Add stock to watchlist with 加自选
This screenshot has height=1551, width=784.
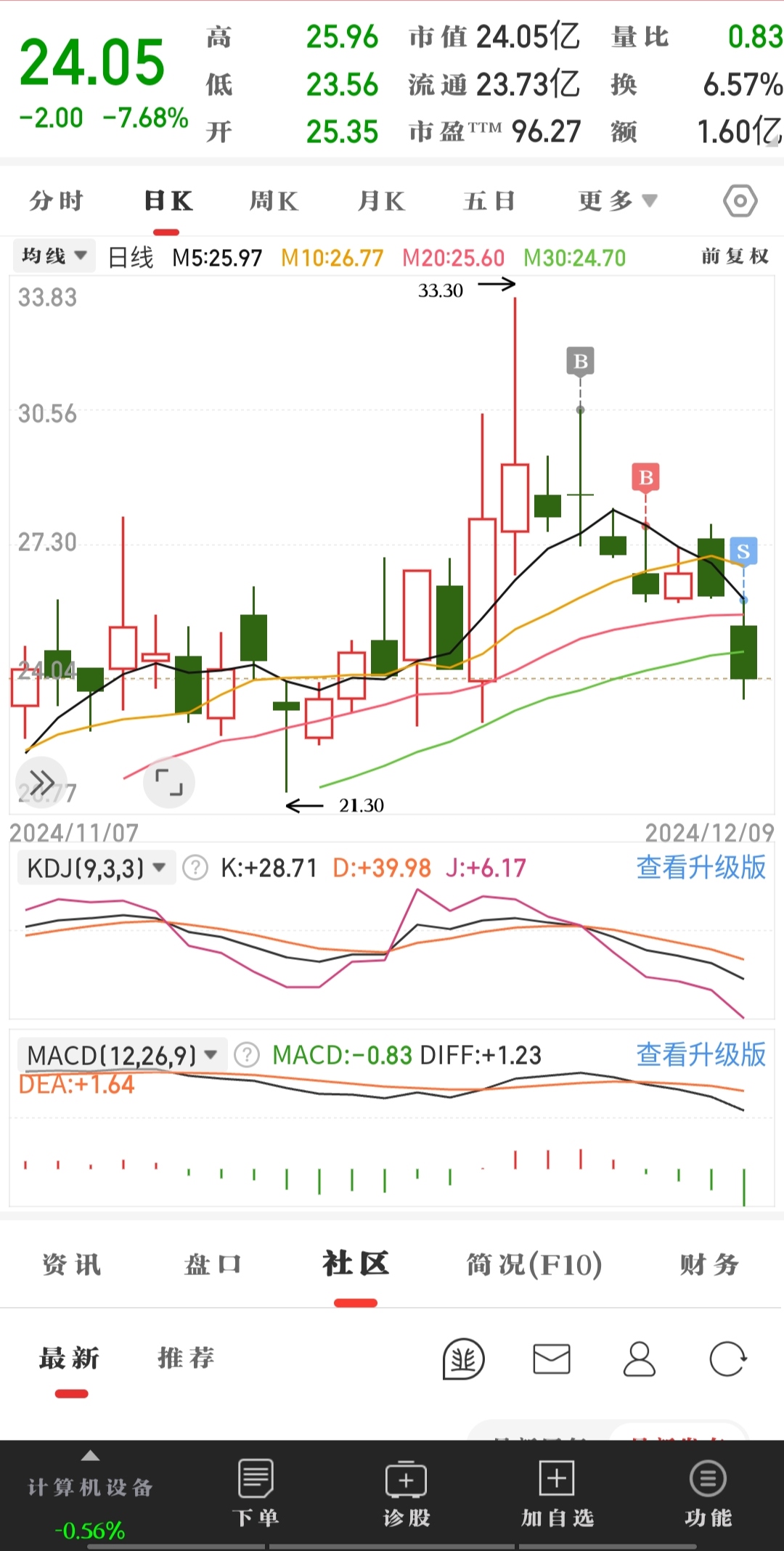point(557,1493)
